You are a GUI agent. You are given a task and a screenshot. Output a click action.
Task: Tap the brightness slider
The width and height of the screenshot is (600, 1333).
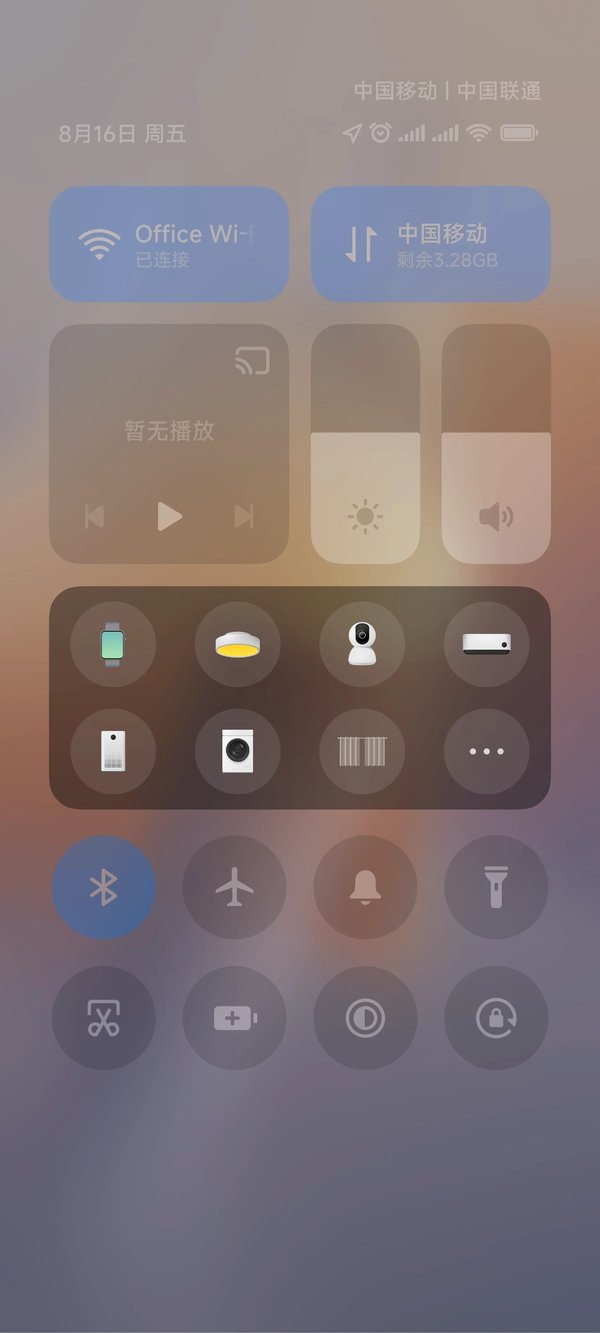(365, 444)
